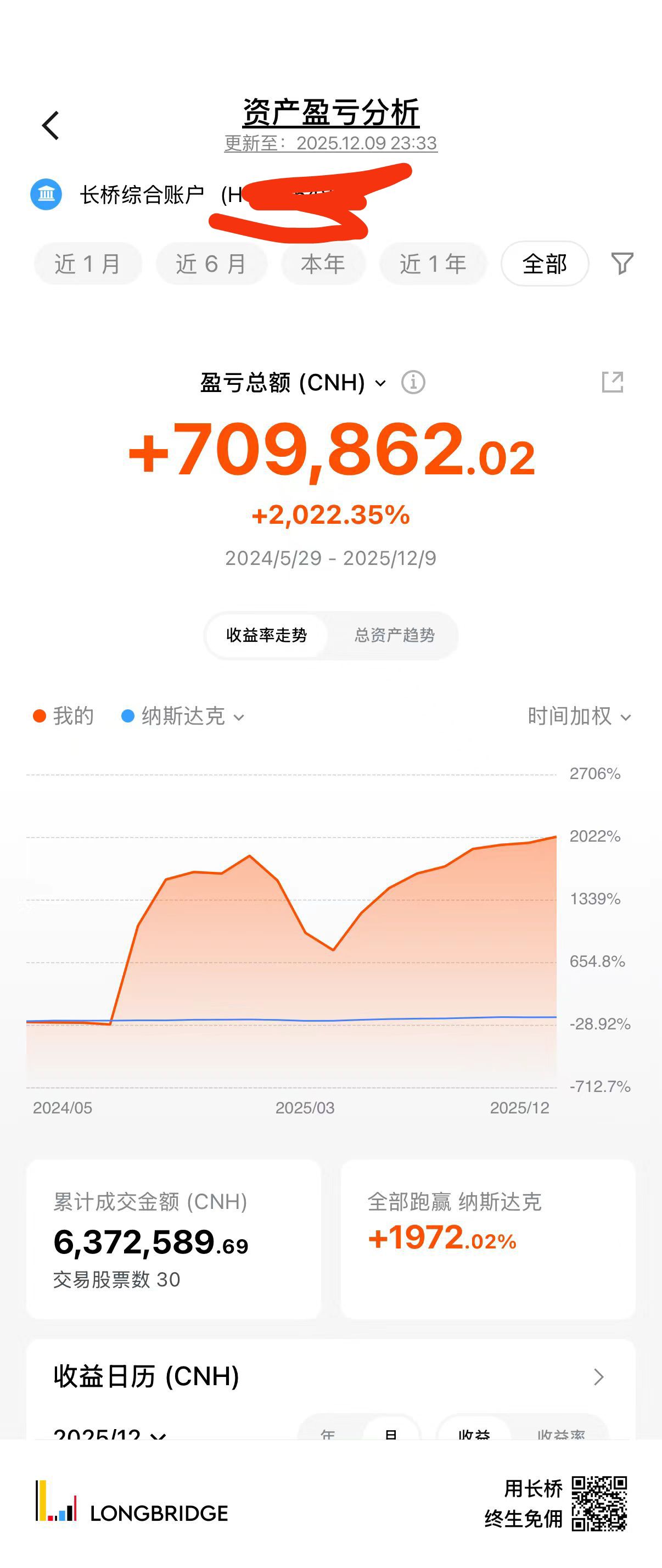Go back from the asset analysis page
Screen dimensions: 662x1568
51,125
